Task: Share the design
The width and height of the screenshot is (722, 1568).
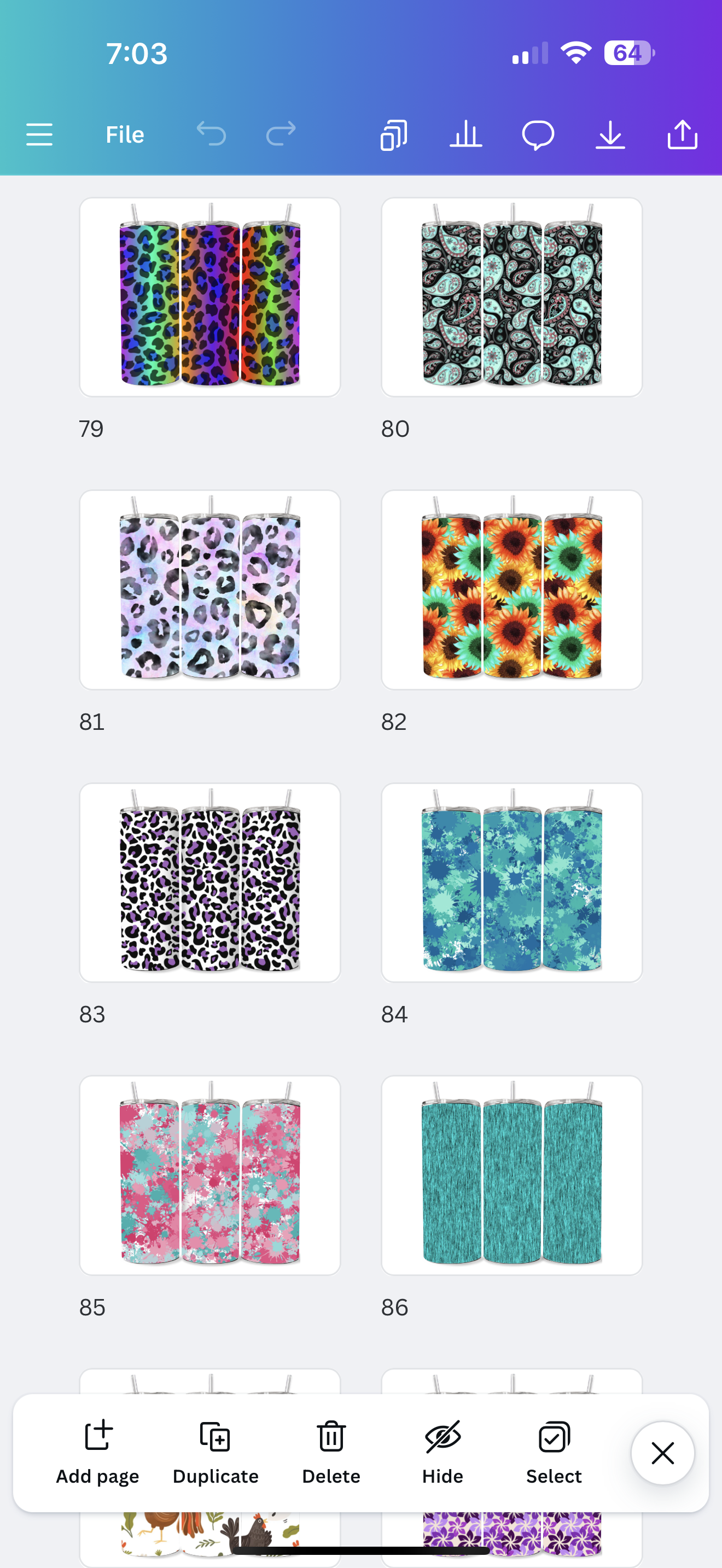Action: click(682, 134)
